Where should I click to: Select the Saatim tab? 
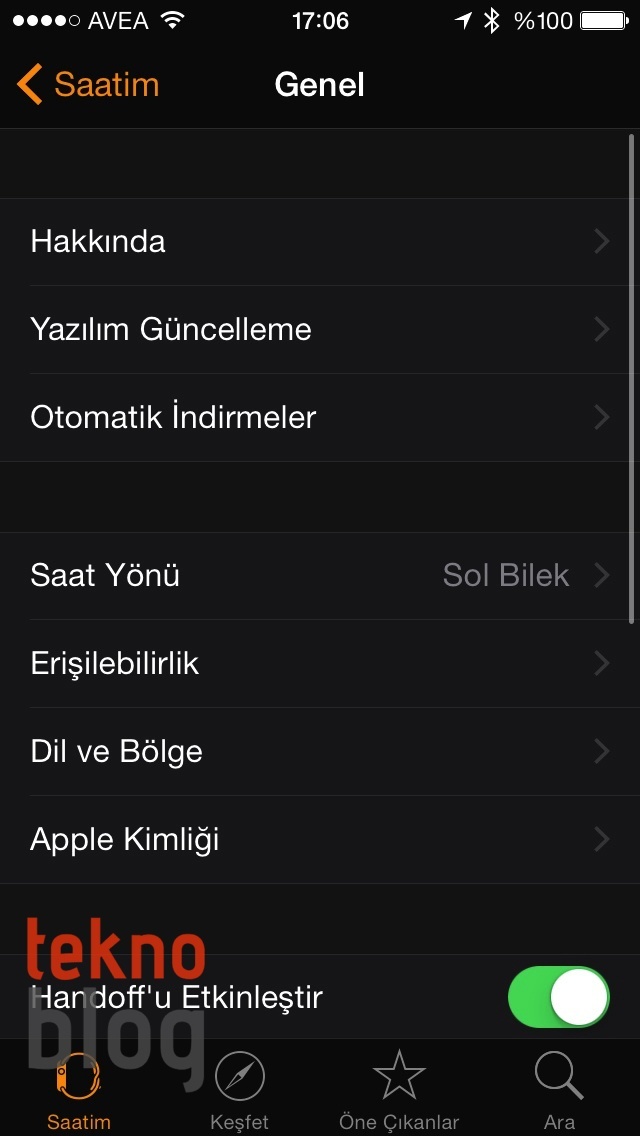[x=79, y=1090]
